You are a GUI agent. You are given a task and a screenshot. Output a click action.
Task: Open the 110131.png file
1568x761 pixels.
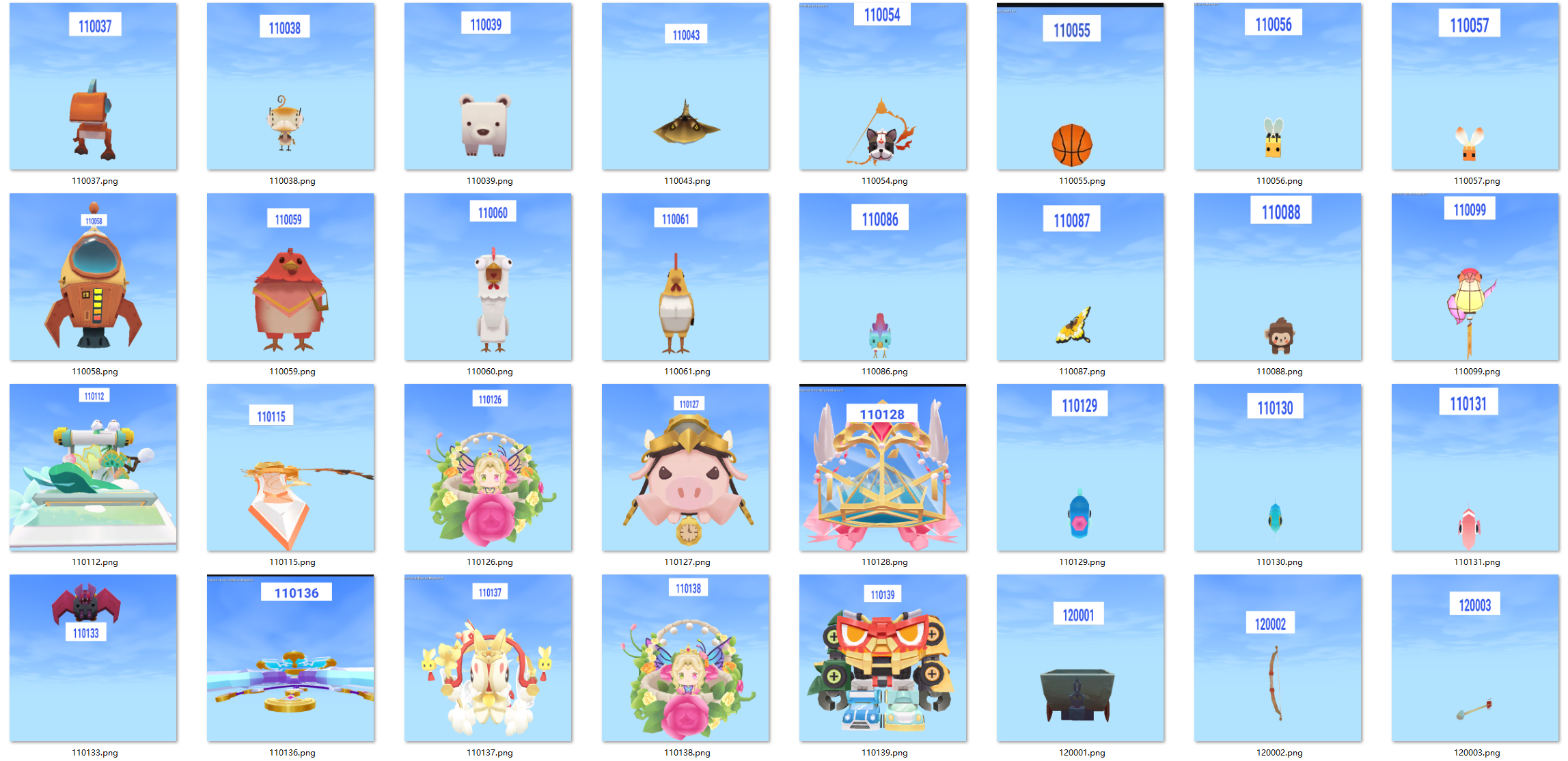(1475, 468)
